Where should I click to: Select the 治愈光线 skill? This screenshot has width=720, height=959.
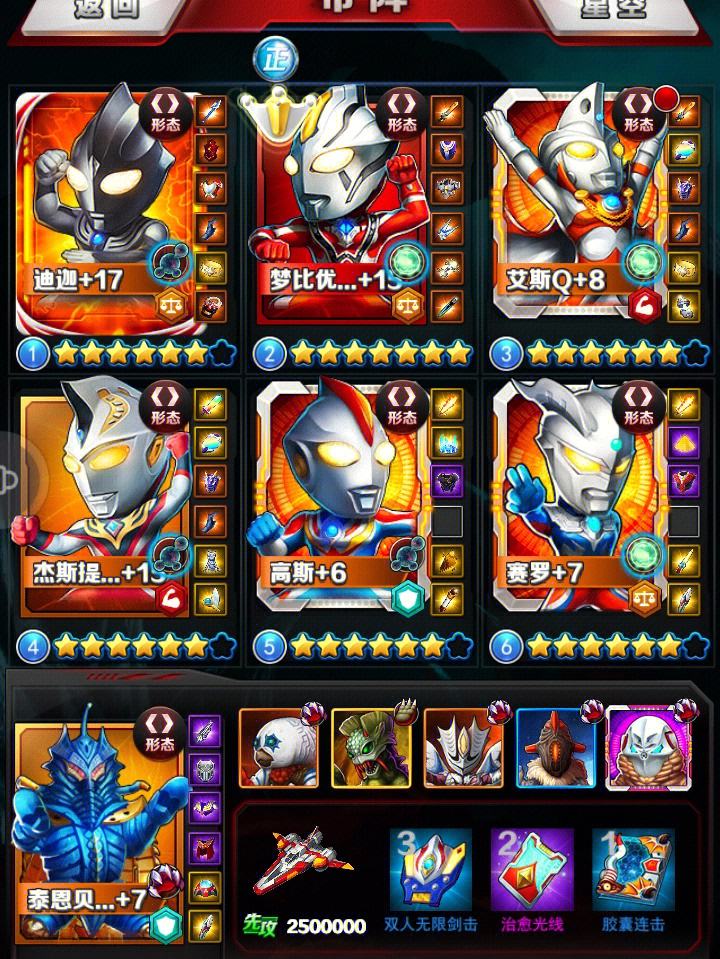532,868
